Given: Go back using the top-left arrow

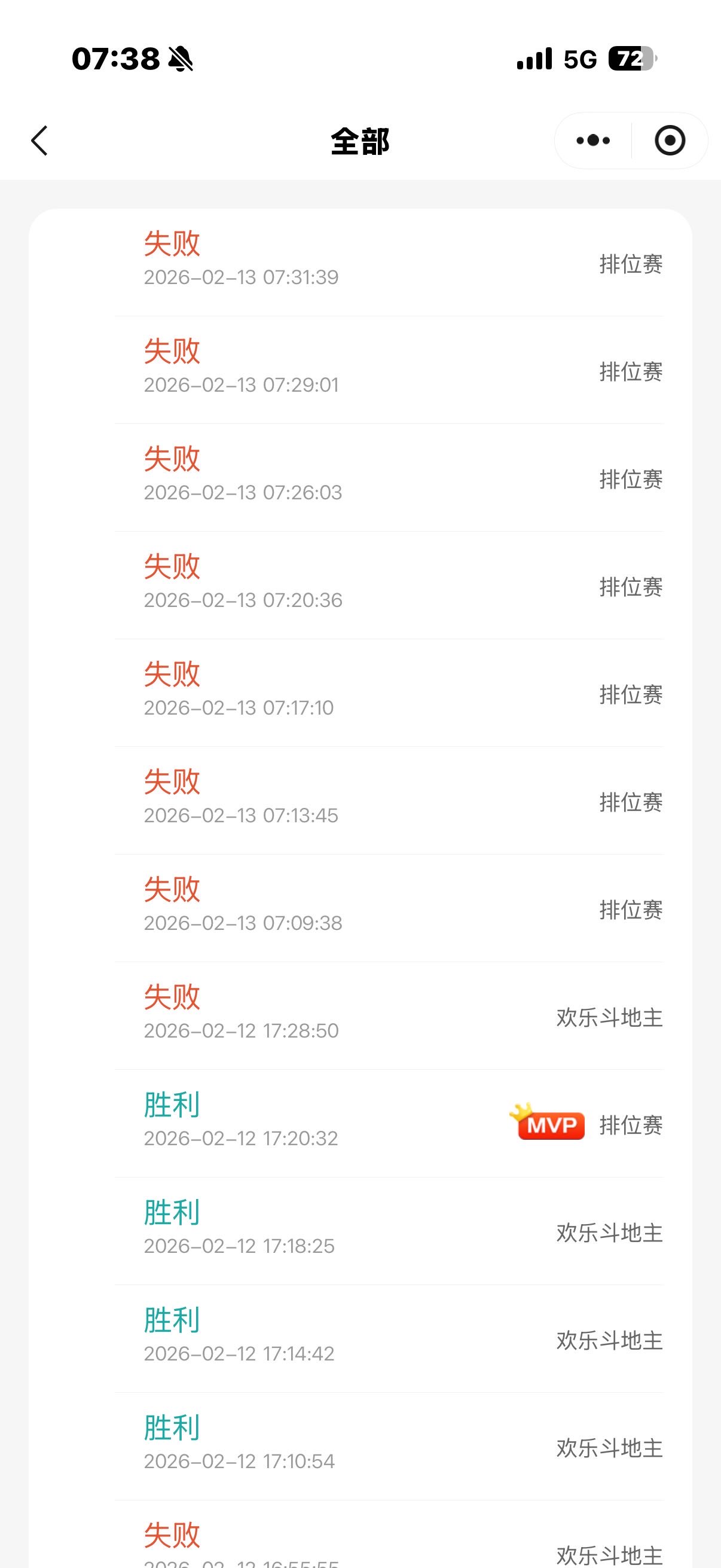Looking at the screenshot, I should tap(39, 141).
